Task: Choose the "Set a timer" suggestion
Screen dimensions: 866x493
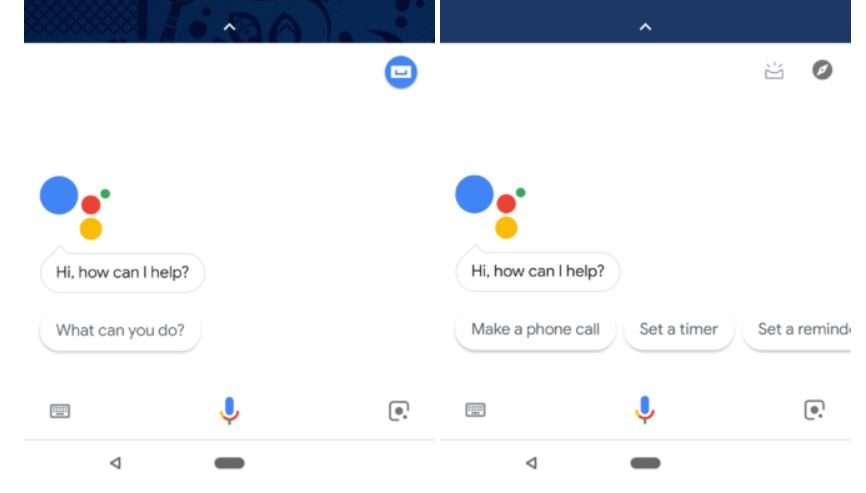Action: [x=678, y=329]
